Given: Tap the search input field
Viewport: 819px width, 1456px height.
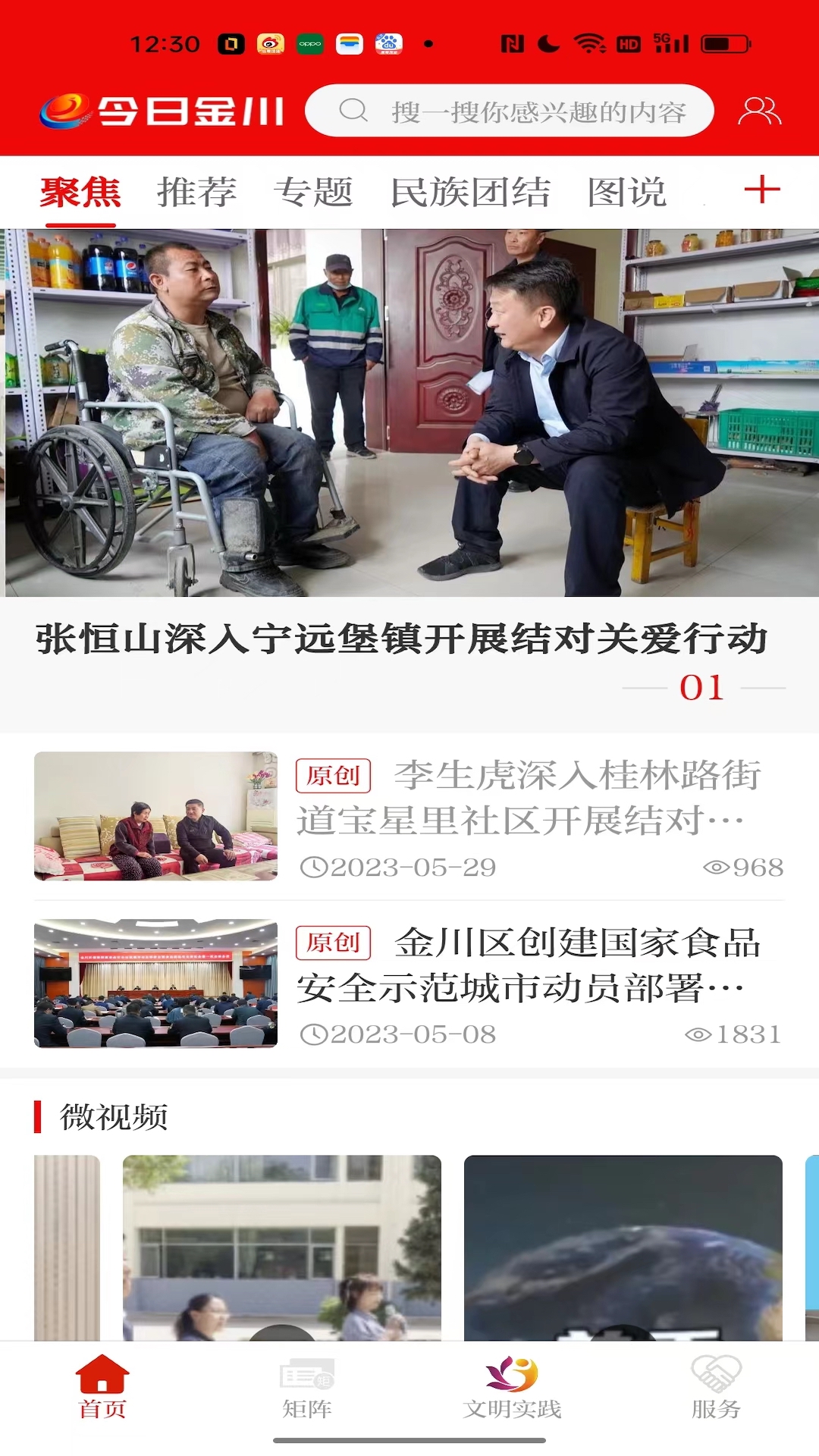Looking at the screenshot, I should 531,111.
